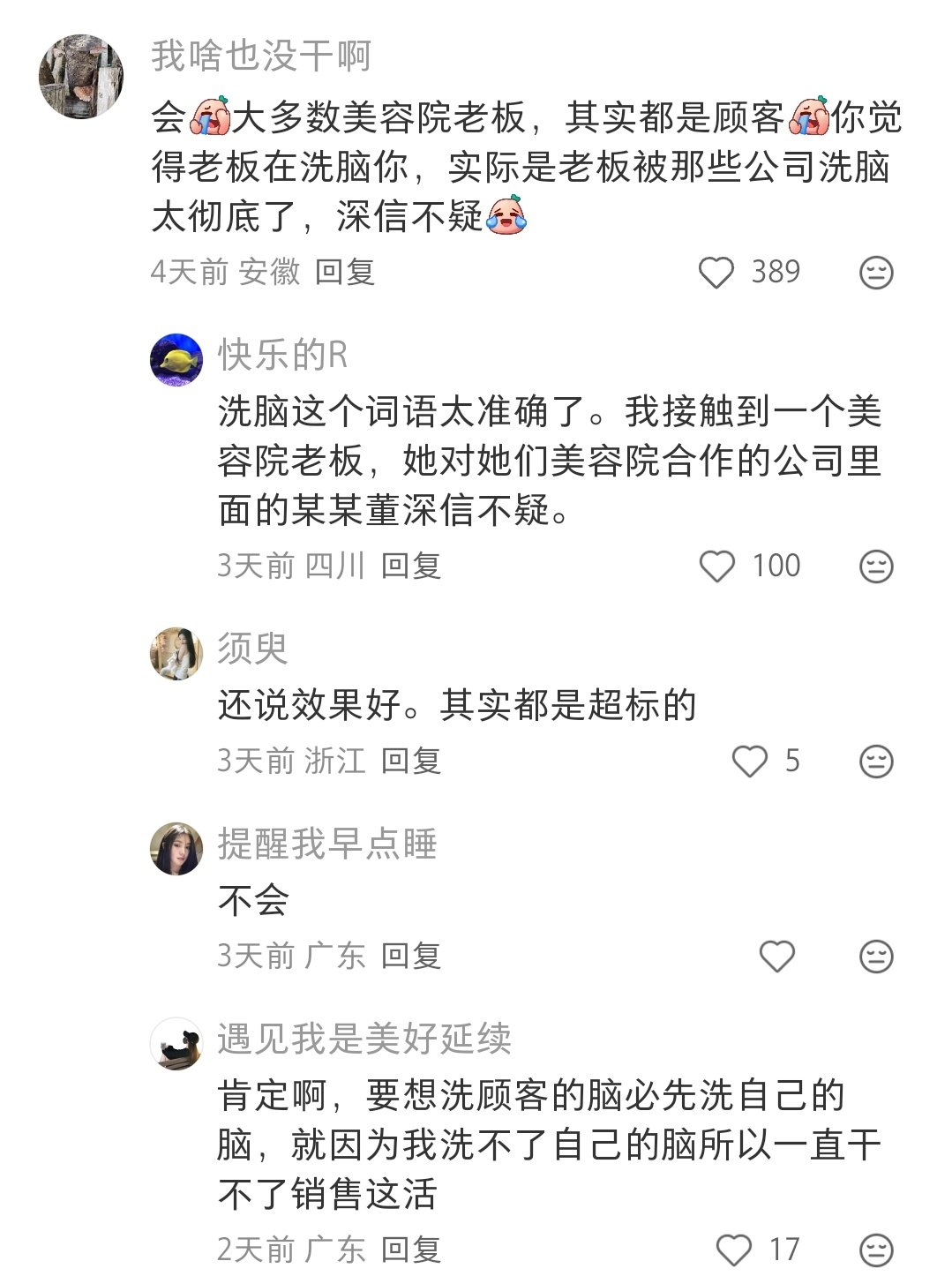Reply to 我啥也没干啊's comment
This screenshot has width=952, height=1276.
pyautogui.click(x=345, y=272)
